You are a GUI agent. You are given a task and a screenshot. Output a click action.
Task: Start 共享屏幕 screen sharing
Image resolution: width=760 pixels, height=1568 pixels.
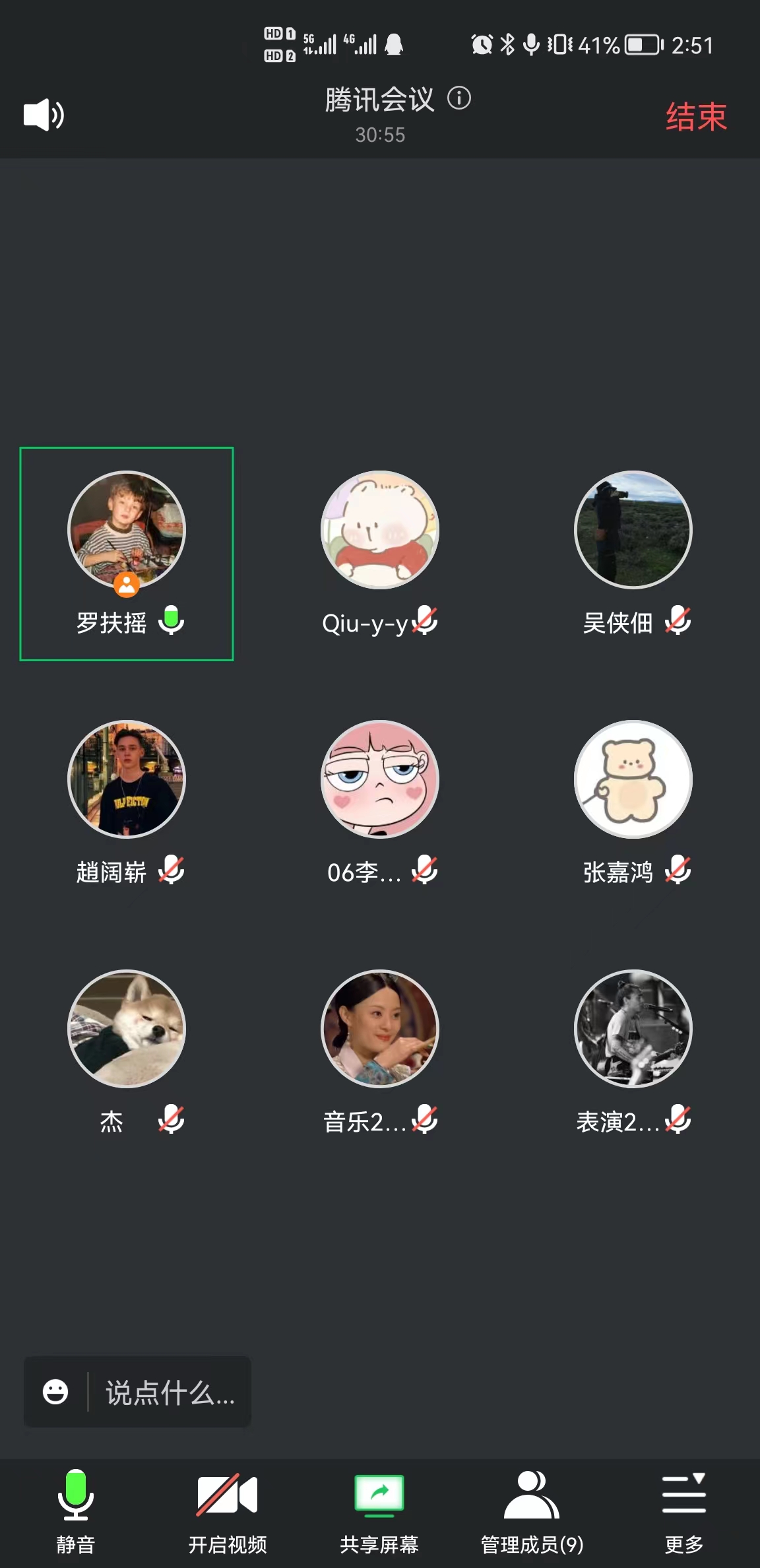(379, 1512)
